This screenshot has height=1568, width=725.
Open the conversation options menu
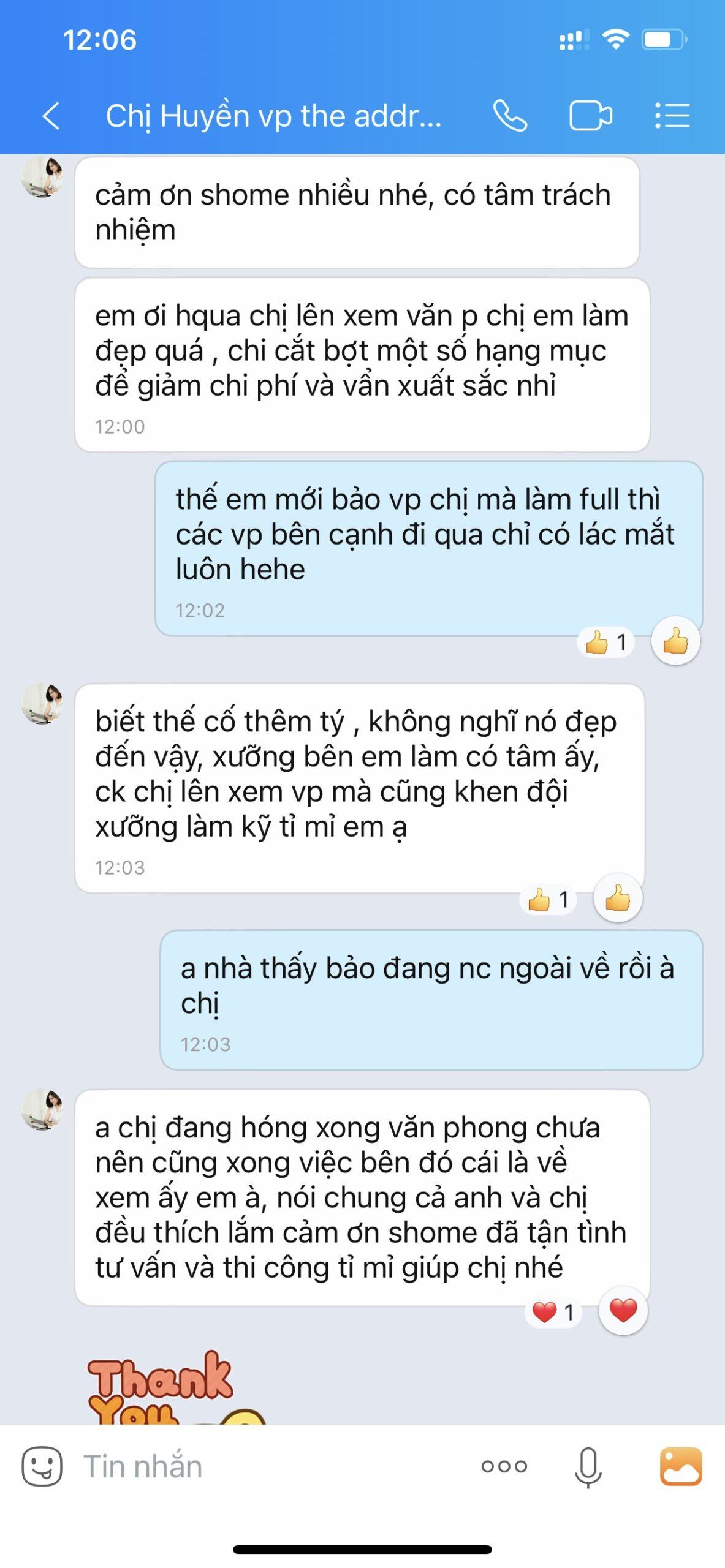tap(672, 116)
